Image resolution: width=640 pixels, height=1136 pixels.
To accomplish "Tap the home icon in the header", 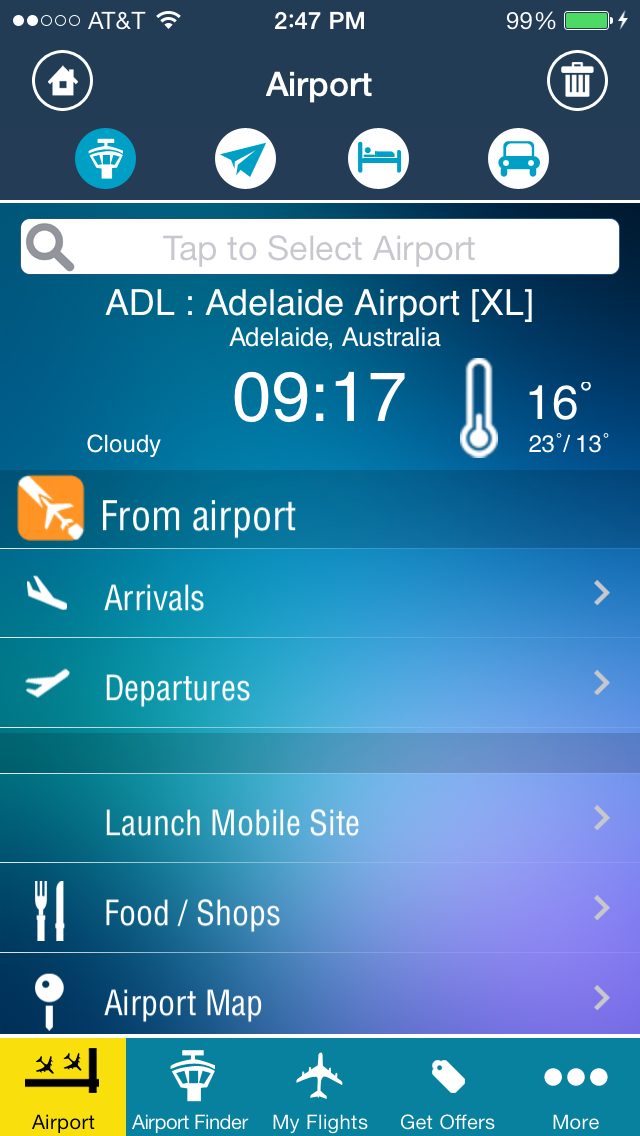I will pos(62,81).
